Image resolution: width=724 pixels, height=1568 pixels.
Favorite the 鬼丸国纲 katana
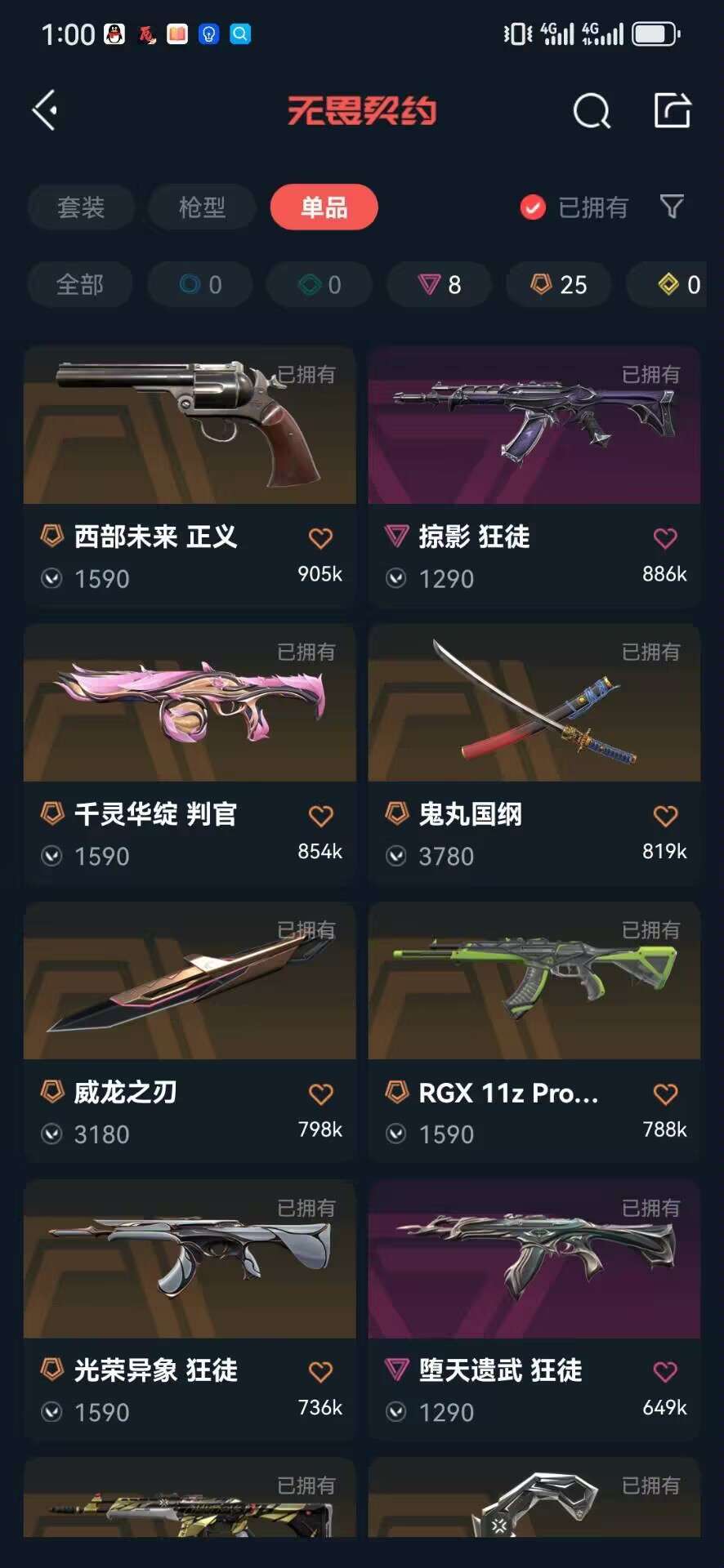click(664, 814)
